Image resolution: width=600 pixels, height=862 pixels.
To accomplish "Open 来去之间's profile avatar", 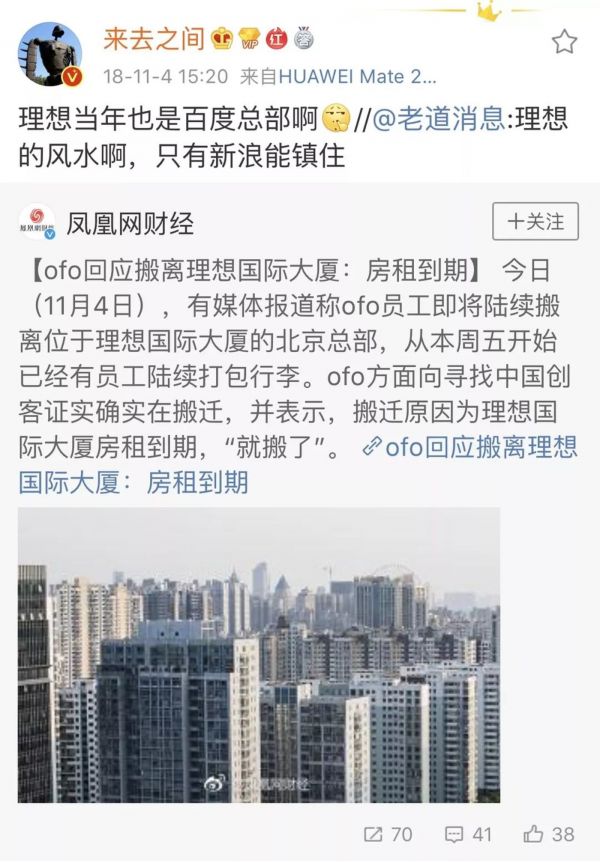I will [50, 54].
